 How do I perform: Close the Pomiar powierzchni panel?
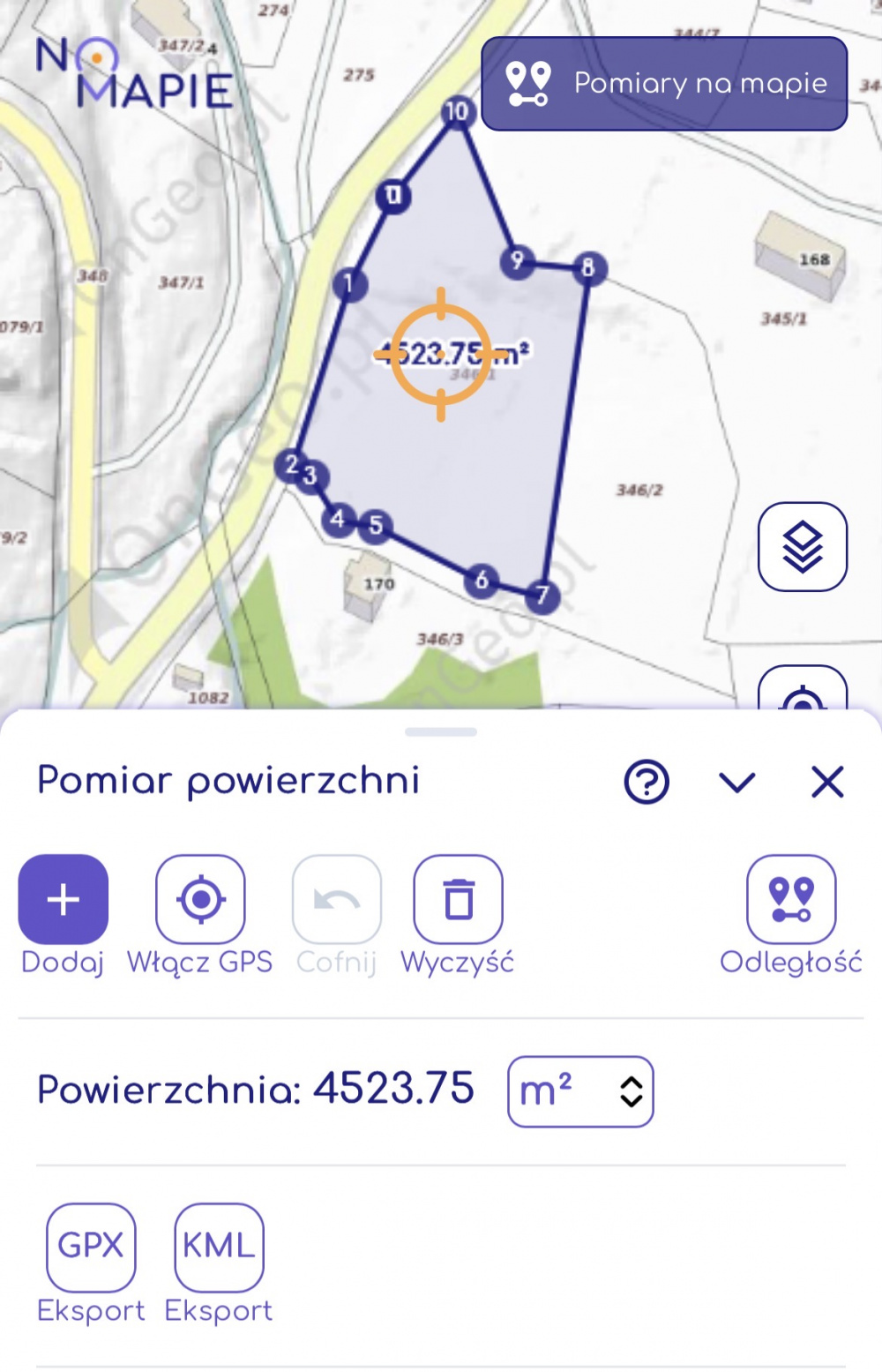point(827,782)
